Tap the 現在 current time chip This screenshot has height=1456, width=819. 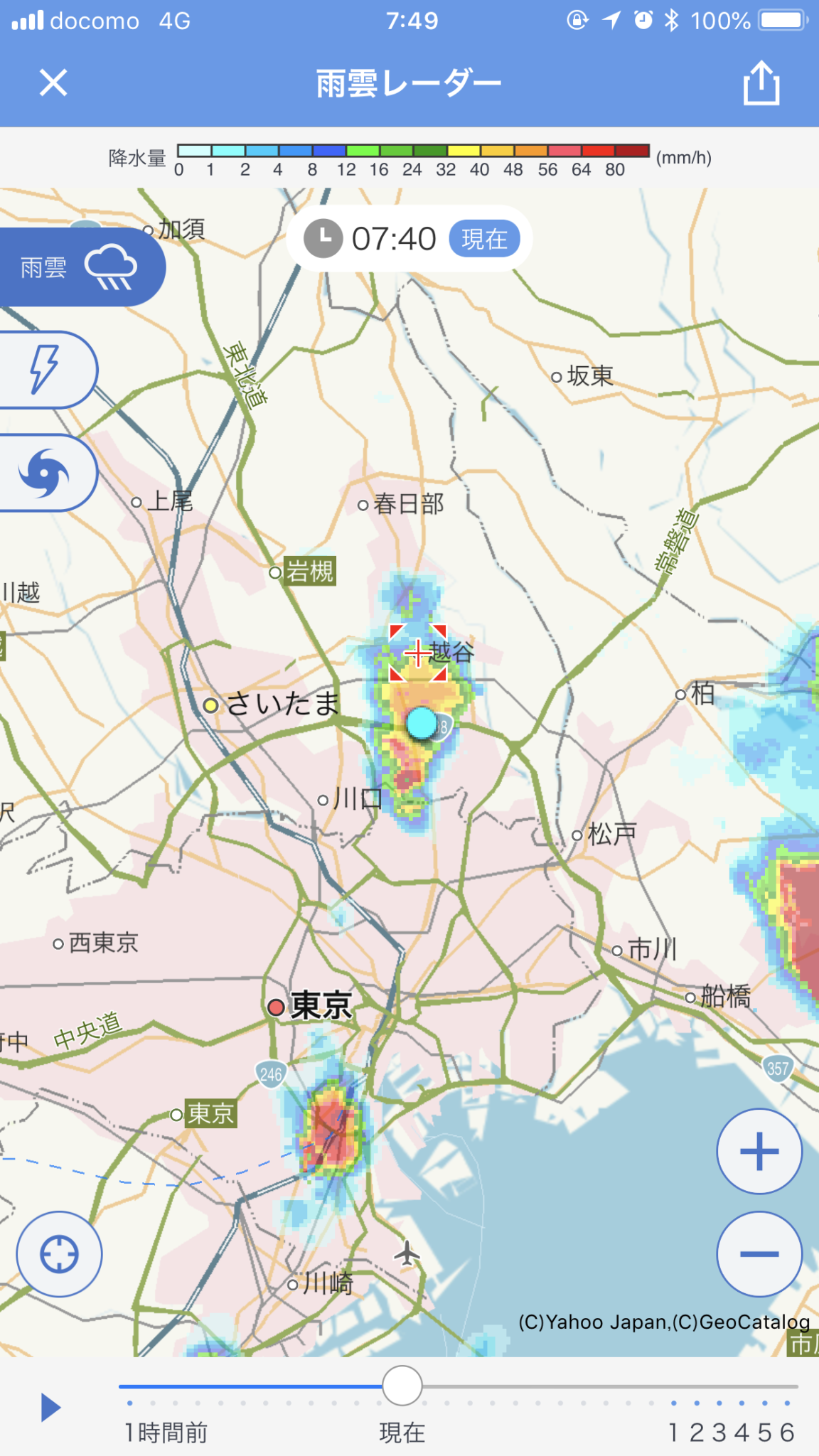tap(484, 239)
